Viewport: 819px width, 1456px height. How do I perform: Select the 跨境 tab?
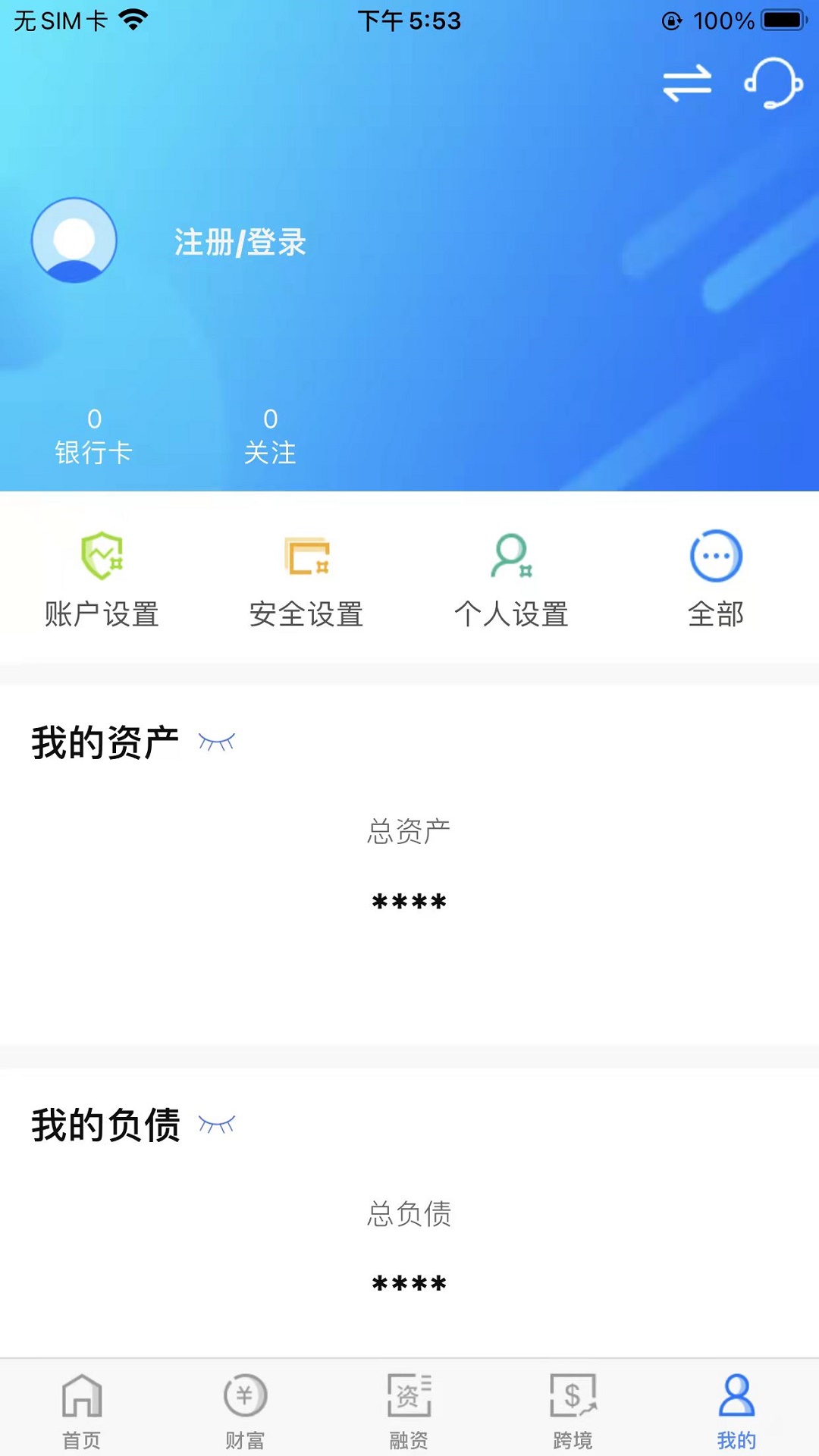pyautogui.click(x=573, y=1410)
